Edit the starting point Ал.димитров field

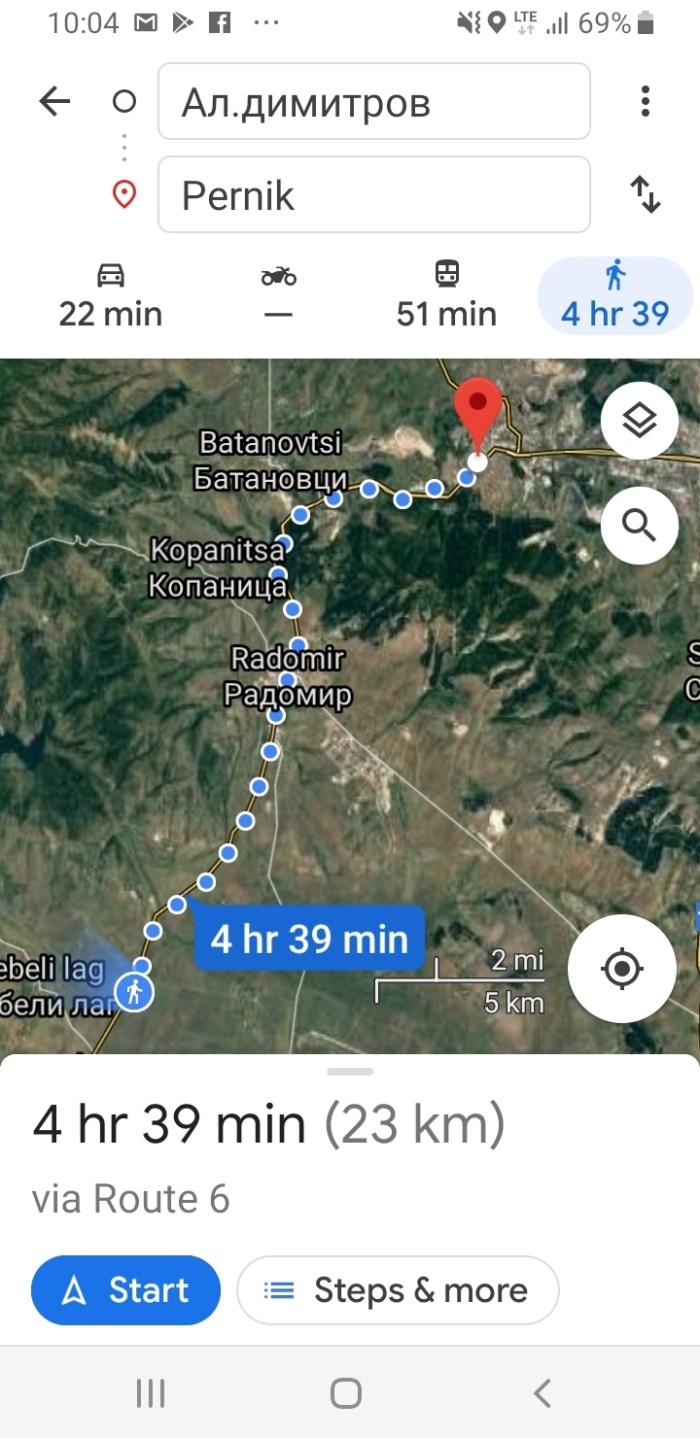374,102
